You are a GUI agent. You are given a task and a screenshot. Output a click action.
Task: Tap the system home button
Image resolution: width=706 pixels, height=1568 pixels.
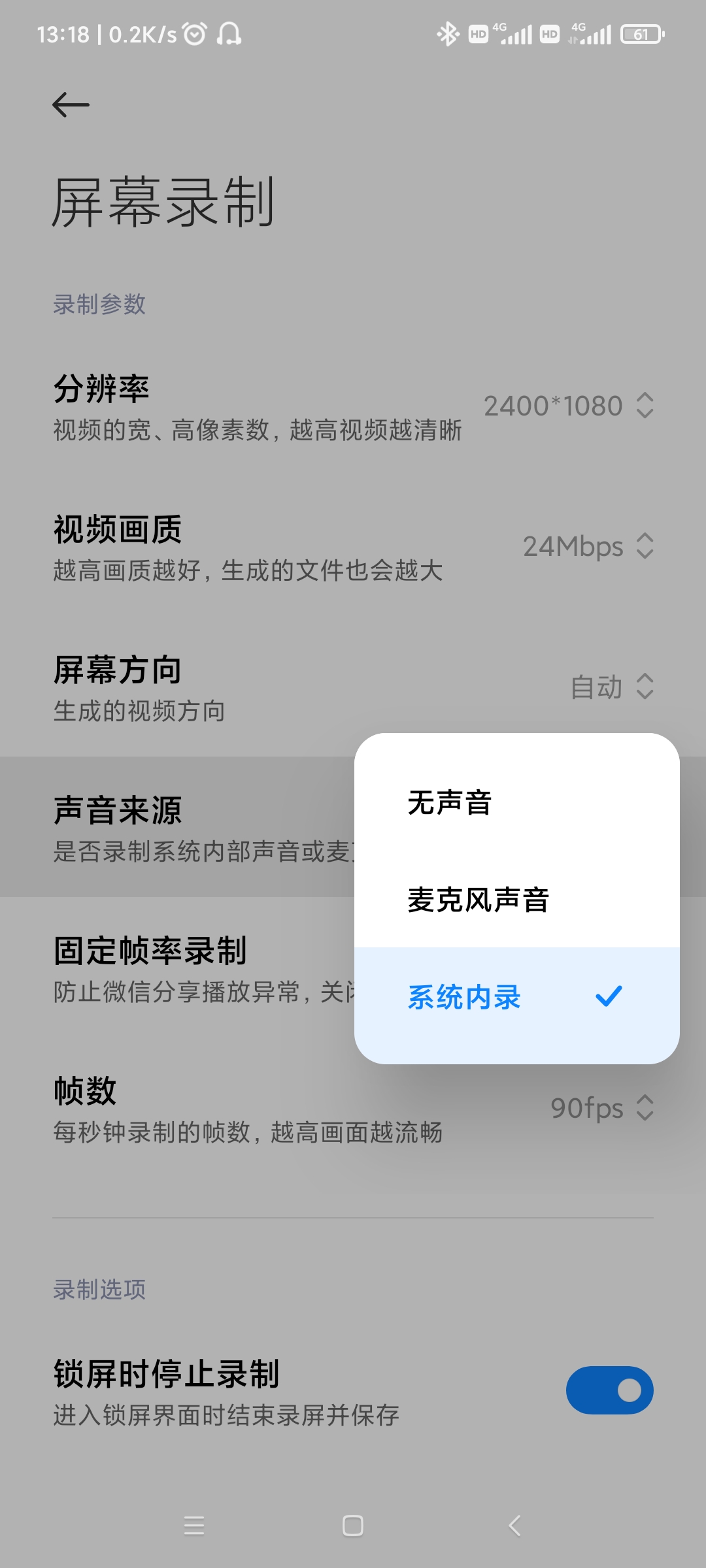tap(353, 1526)
